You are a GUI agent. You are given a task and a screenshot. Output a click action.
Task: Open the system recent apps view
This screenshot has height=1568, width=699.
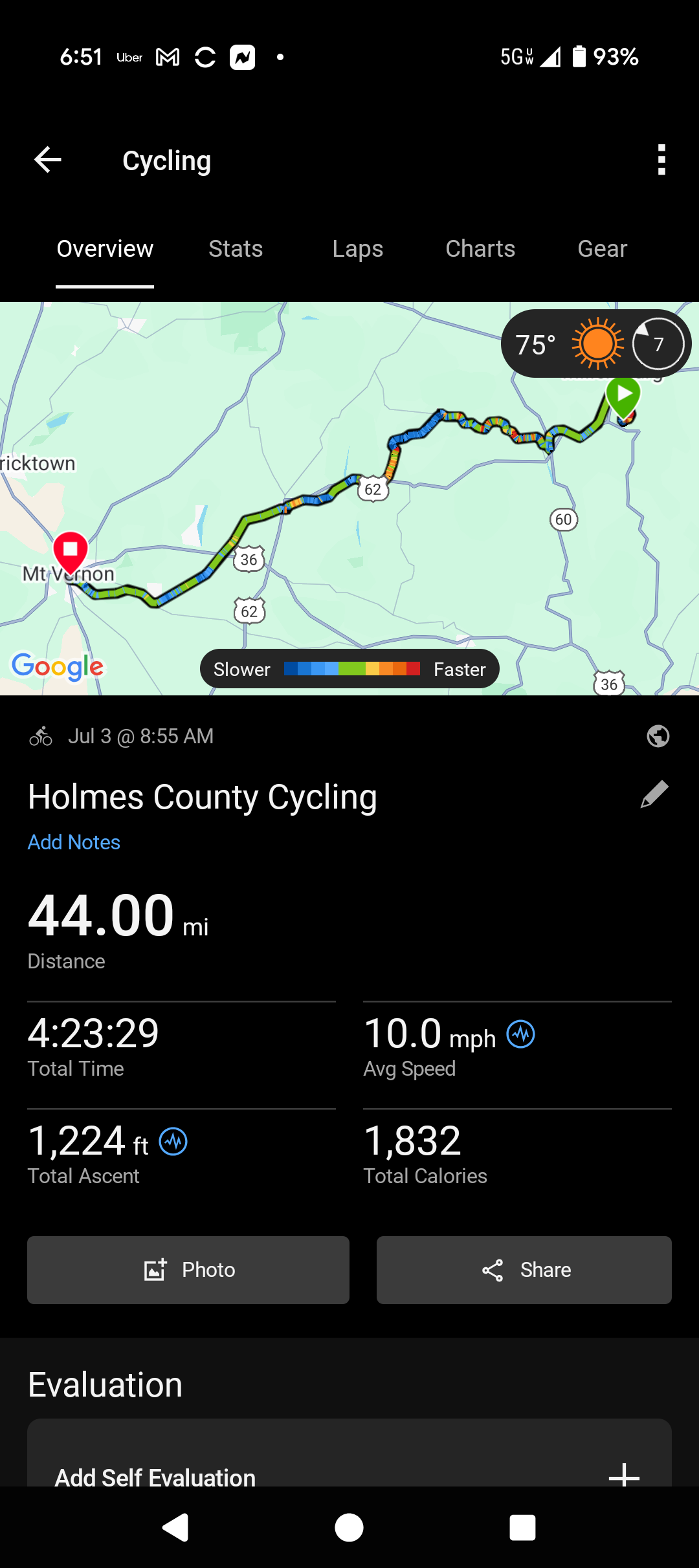point(522,1528)
